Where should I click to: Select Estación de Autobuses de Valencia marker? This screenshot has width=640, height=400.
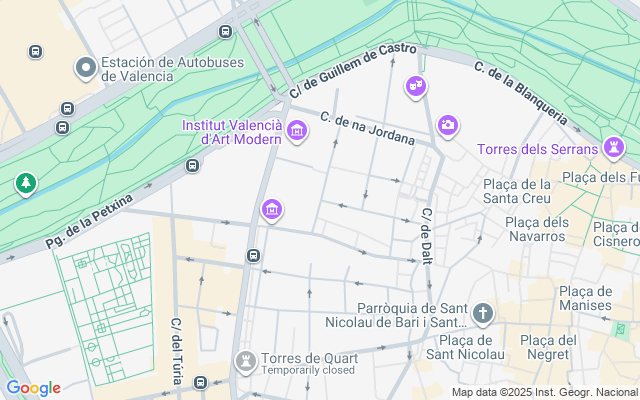click(x=86, y=69)
